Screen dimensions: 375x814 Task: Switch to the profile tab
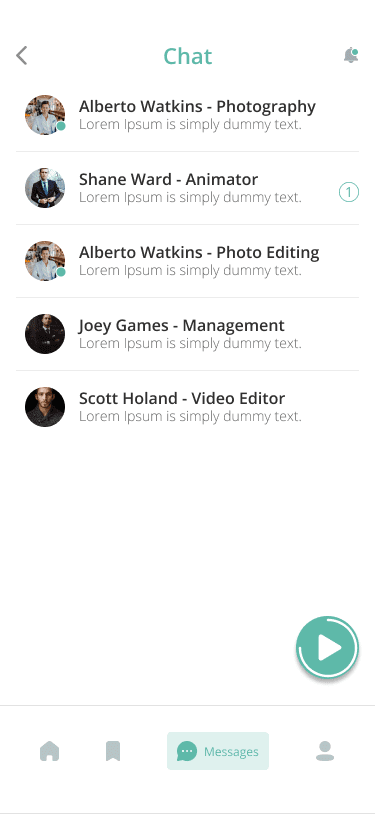click(x=325, y=751)
